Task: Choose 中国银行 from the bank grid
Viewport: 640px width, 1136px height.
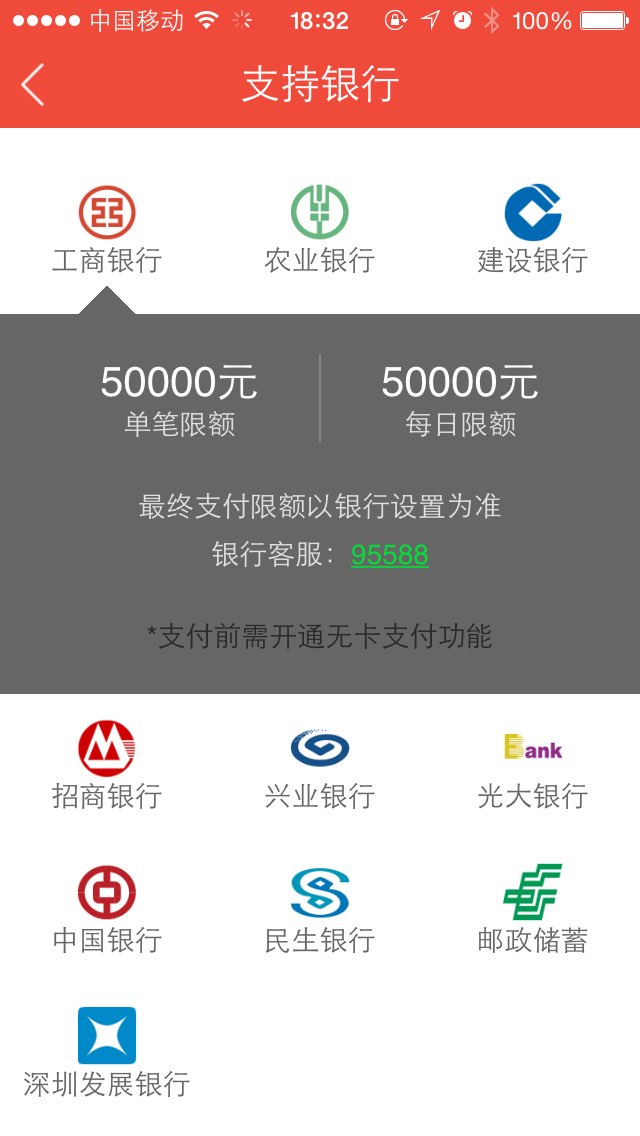Action: pos(107,909)
